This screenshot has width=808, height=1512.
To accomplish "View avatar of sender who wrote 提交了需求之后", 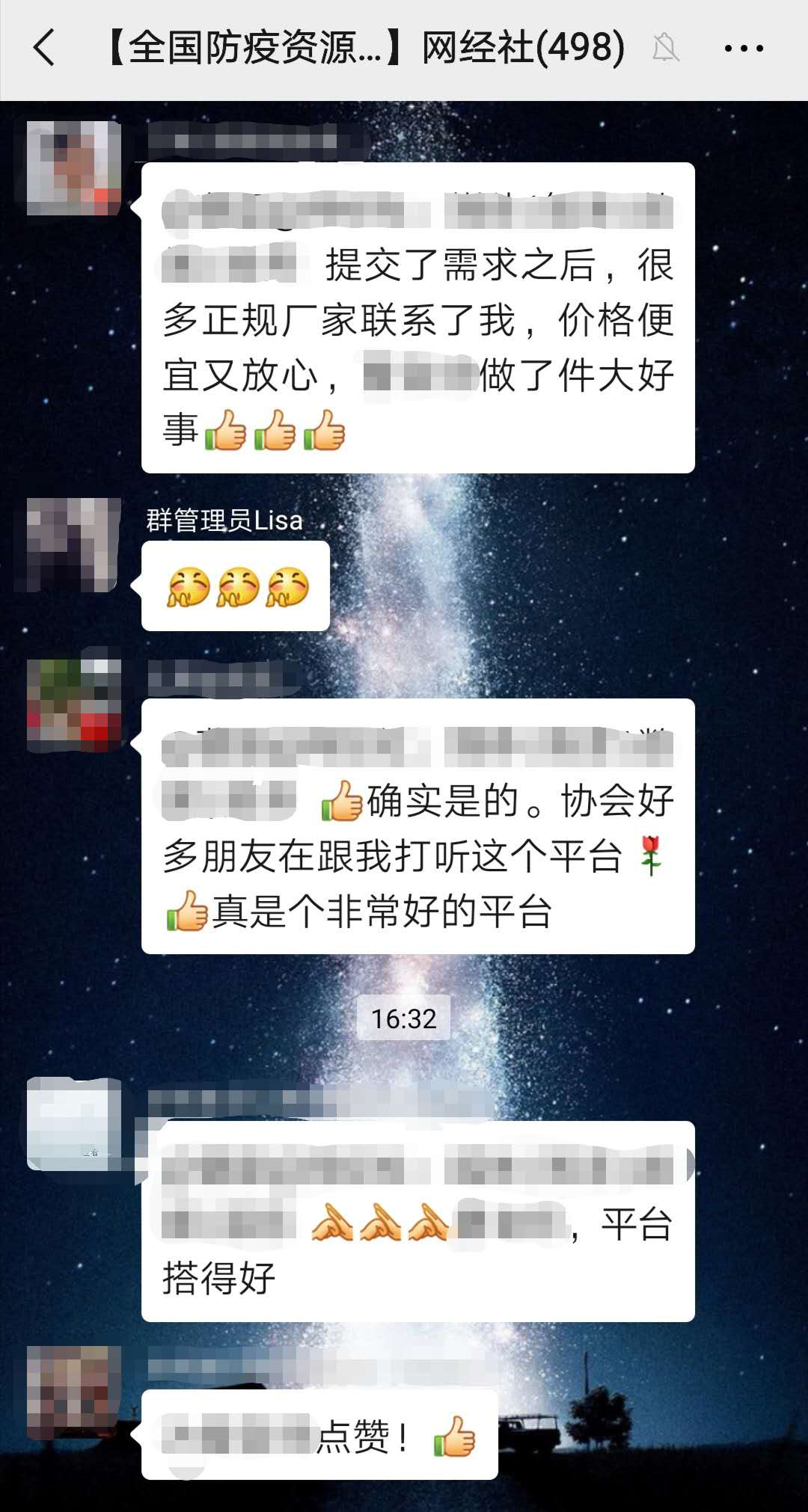I will (x=73, y=168).
